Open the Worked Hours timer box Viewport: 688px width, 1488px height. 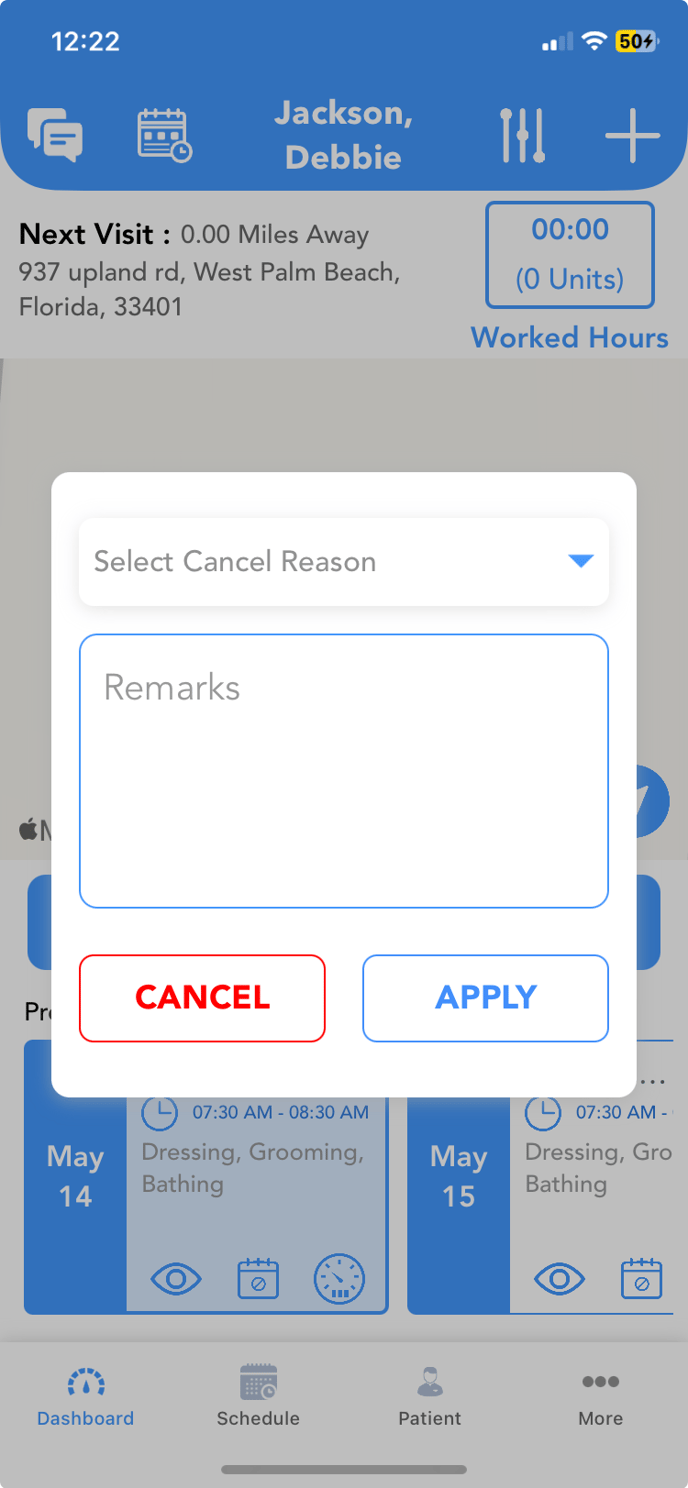pyautogui.click(x=570, y=255)
